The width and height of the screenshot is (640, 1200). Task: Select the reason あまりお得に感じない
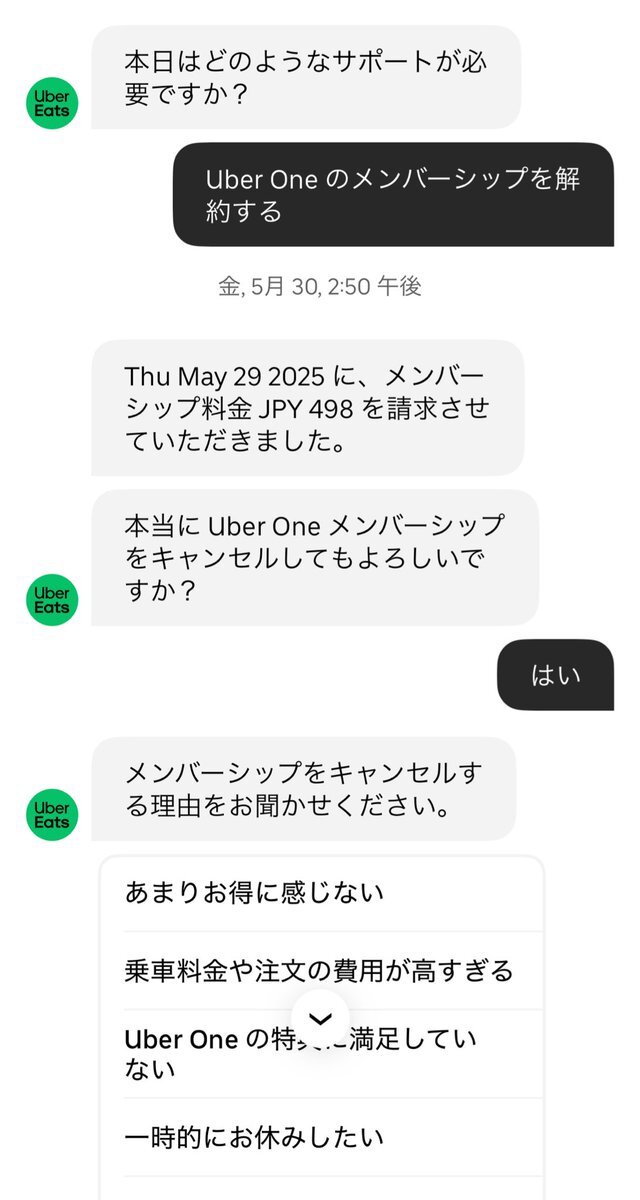click(322, 893)
